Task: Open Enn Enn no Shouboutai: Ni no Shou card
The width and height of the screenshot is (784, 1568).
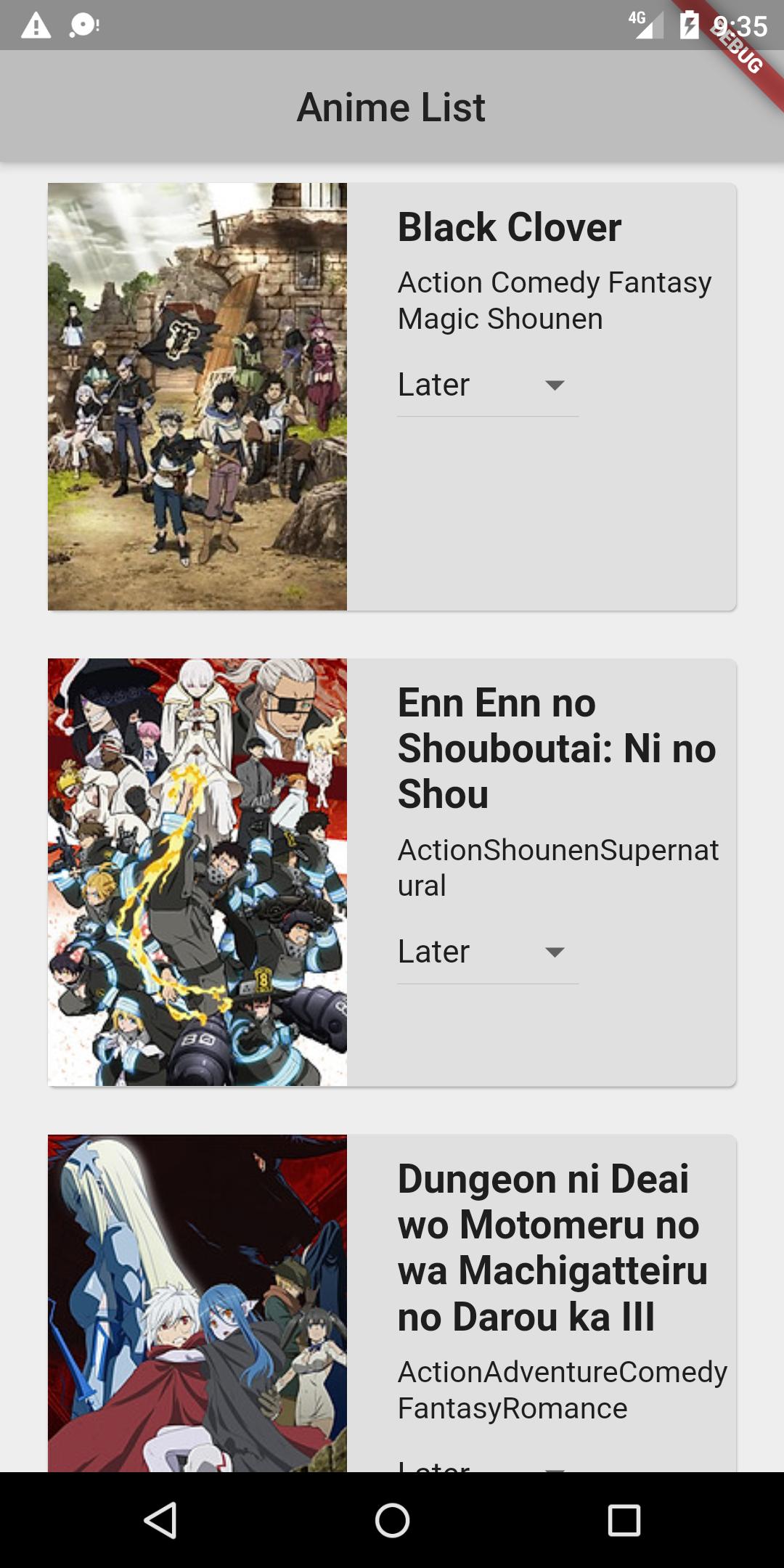Action: (556, 748)
